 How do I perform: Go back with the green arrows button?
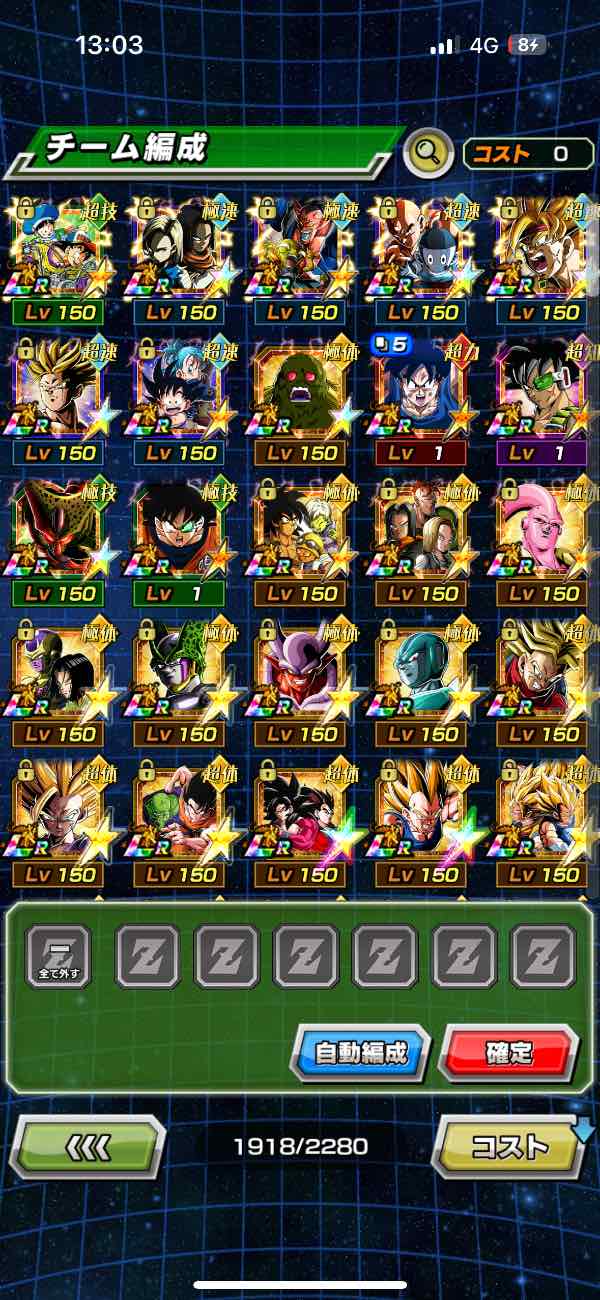[88, 1146]
